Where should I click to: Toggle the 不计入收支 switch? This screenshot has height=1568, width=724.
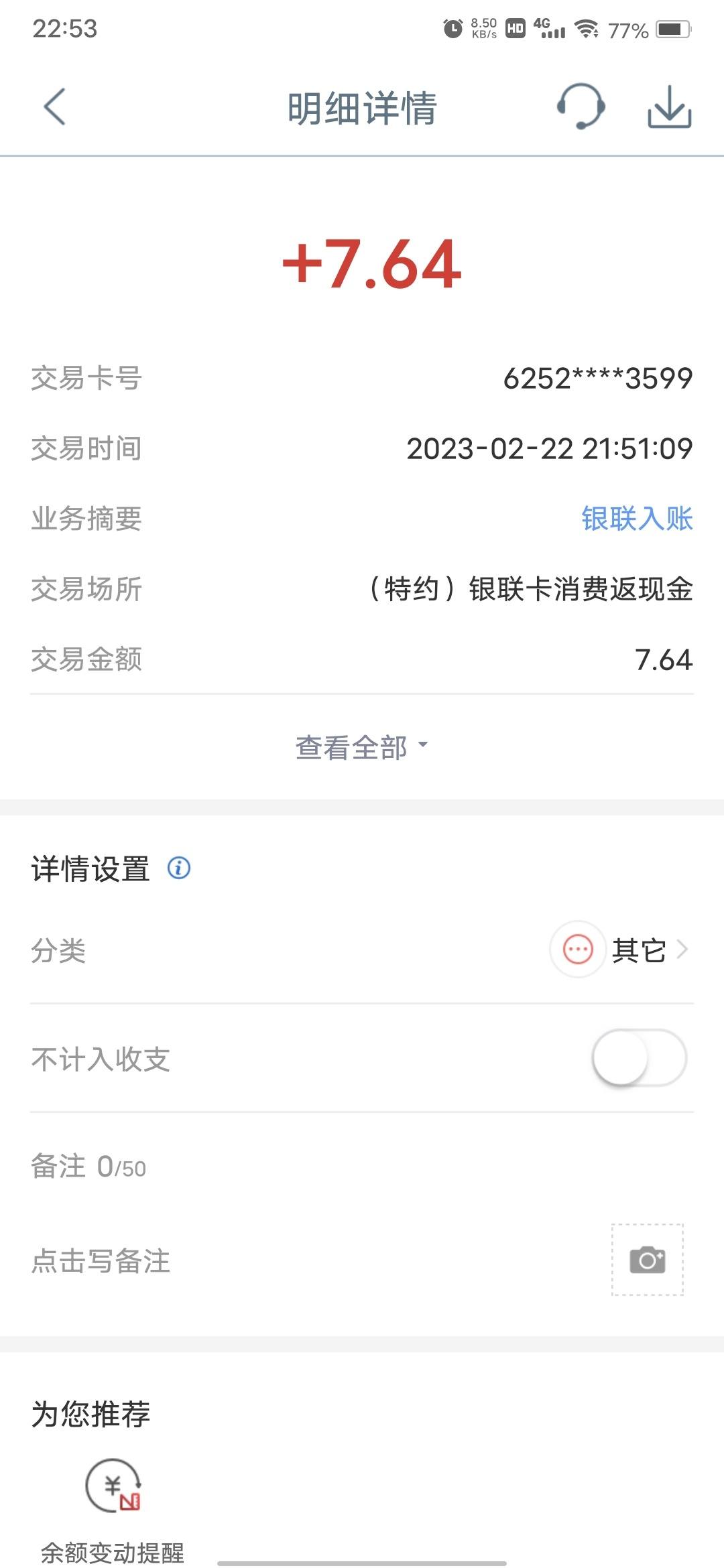point(639,1058)
